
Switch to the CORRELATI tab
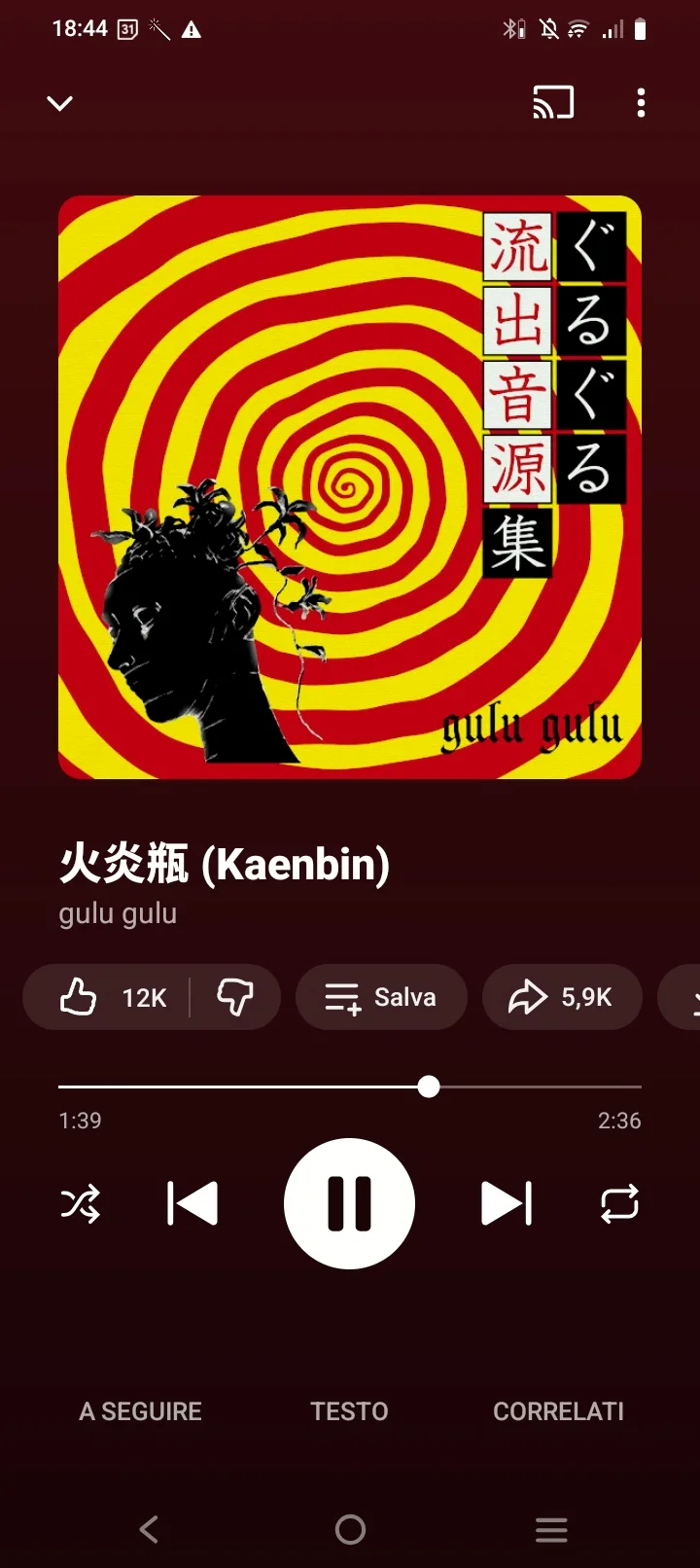[x=558, y=1411]
